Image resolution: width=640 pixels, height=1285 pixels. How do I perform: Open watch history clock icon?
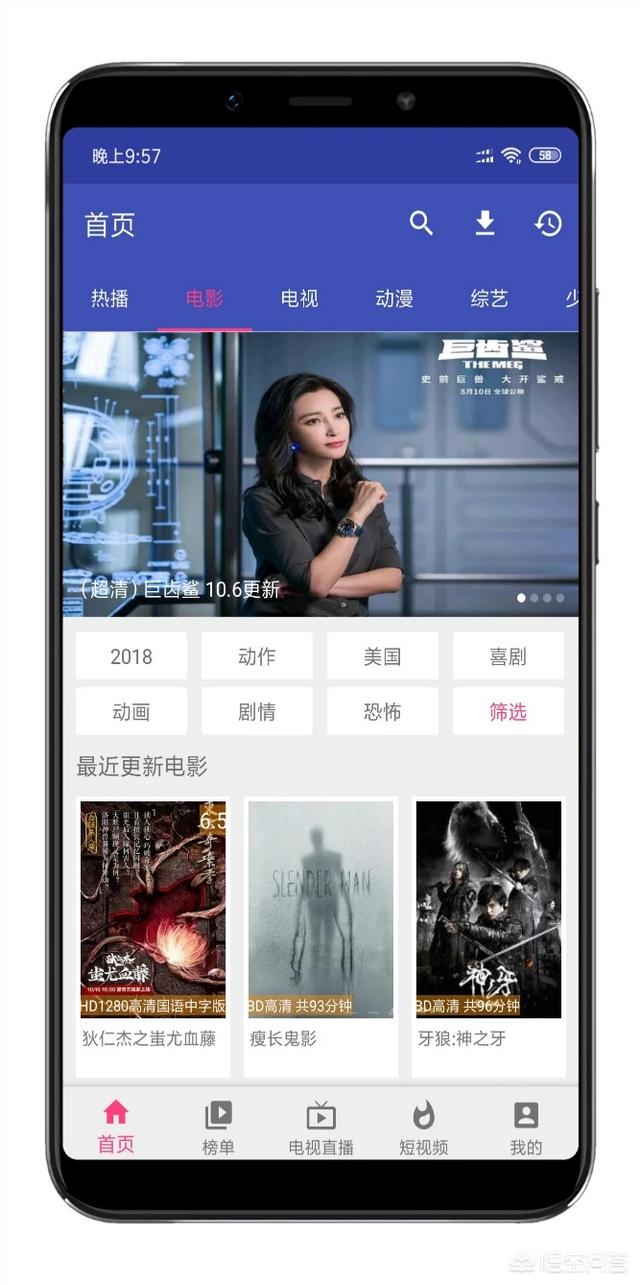(548, 224)
